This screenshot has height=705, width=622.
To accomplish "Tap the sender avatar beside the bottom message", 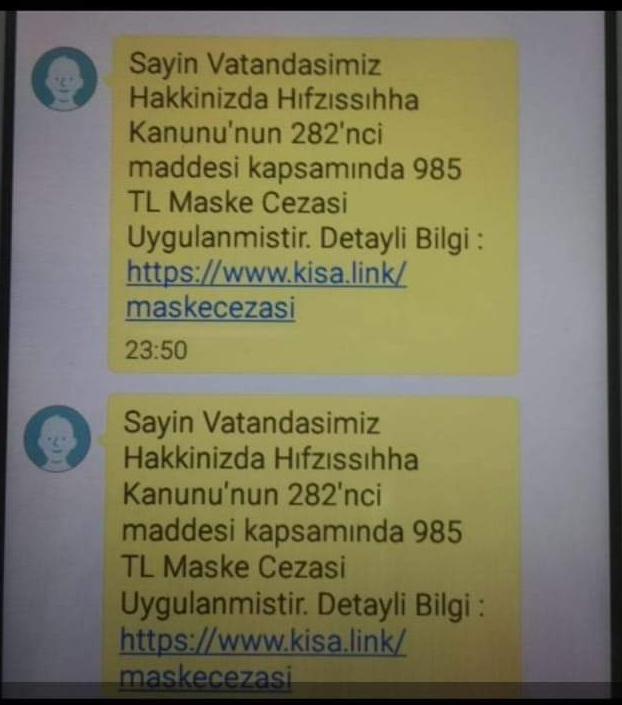I will pyautogui.click(x=57, y=438).
